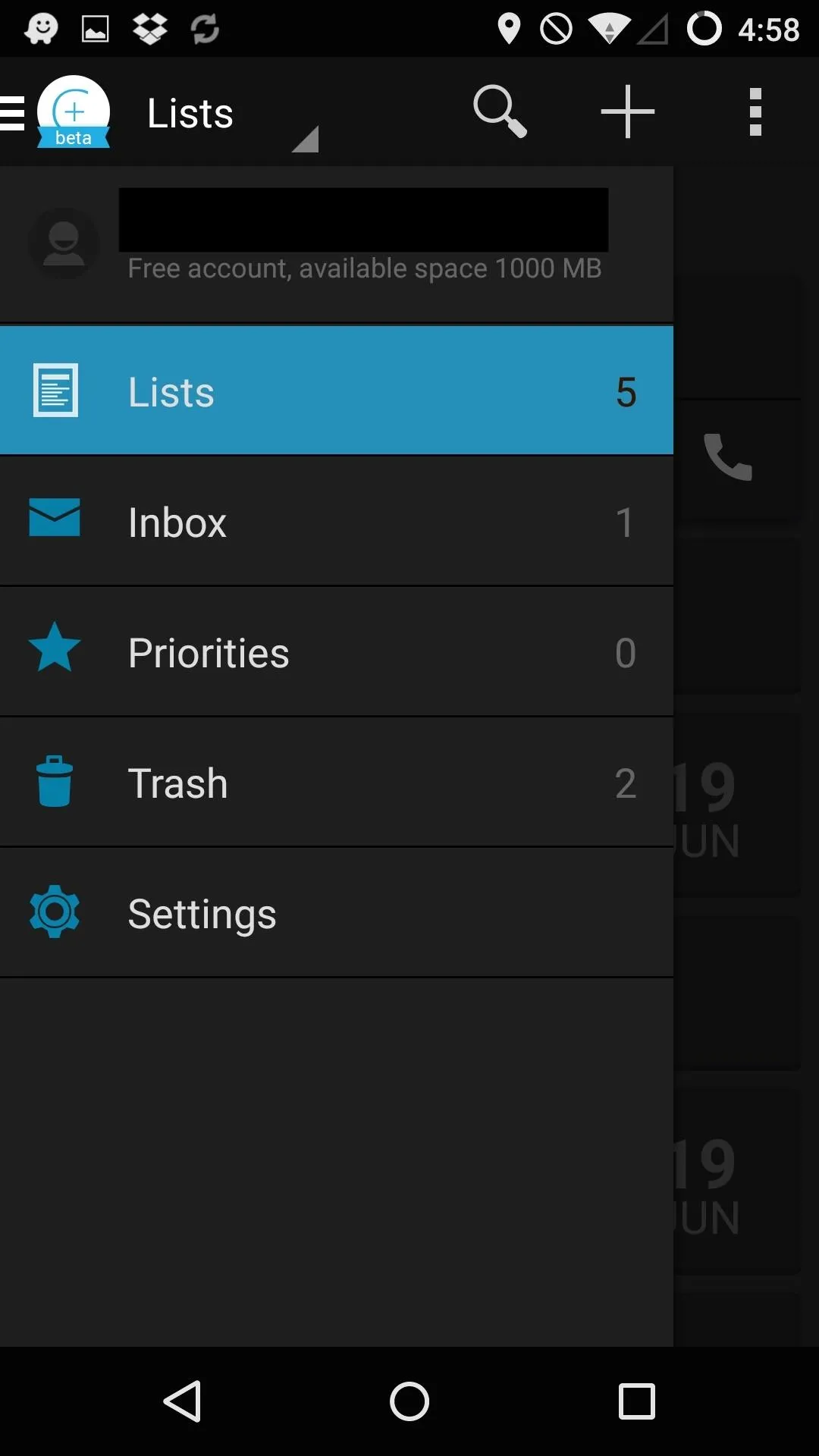Go to Priorities

pyautogui.click(x=337, y=652)
